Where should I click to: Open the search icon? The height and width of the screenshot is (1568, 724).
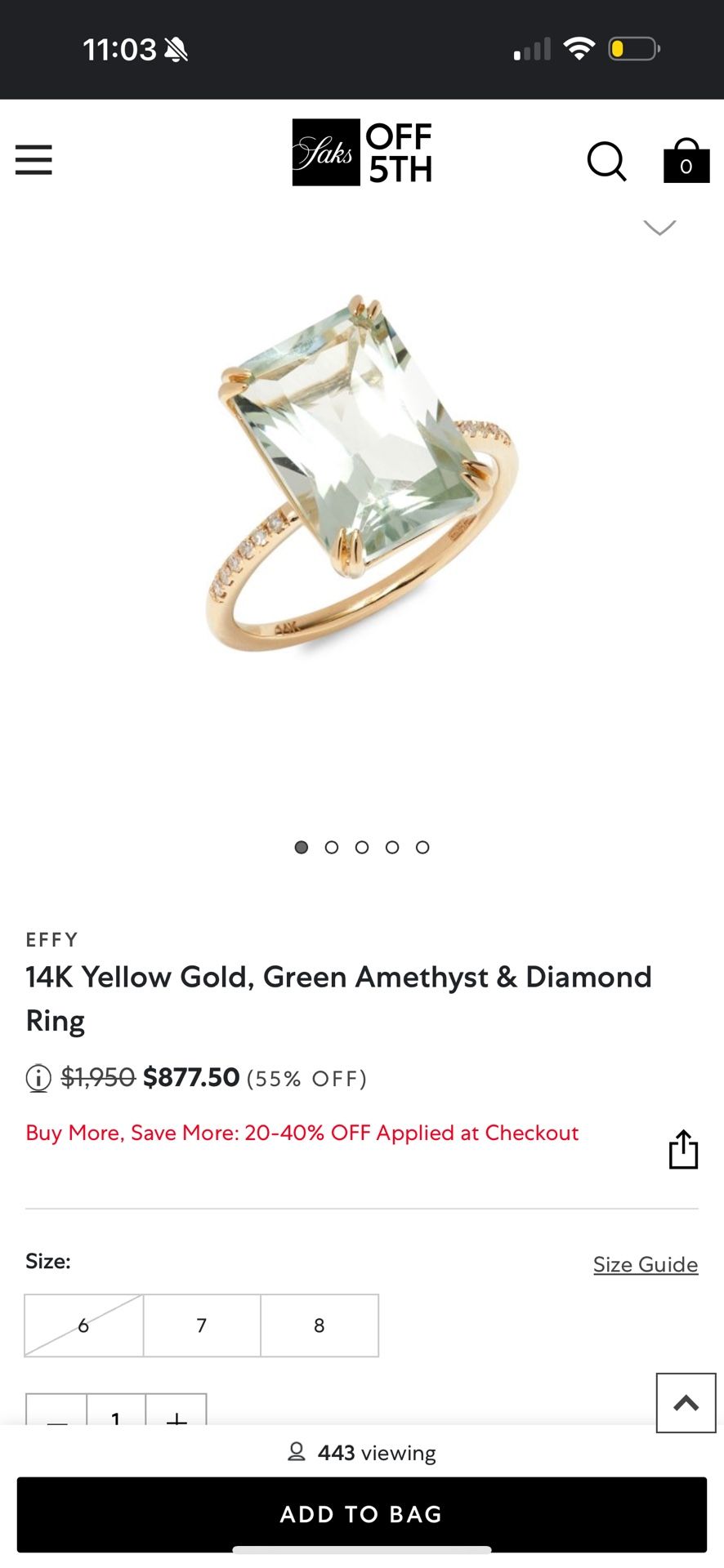[607, 161]
